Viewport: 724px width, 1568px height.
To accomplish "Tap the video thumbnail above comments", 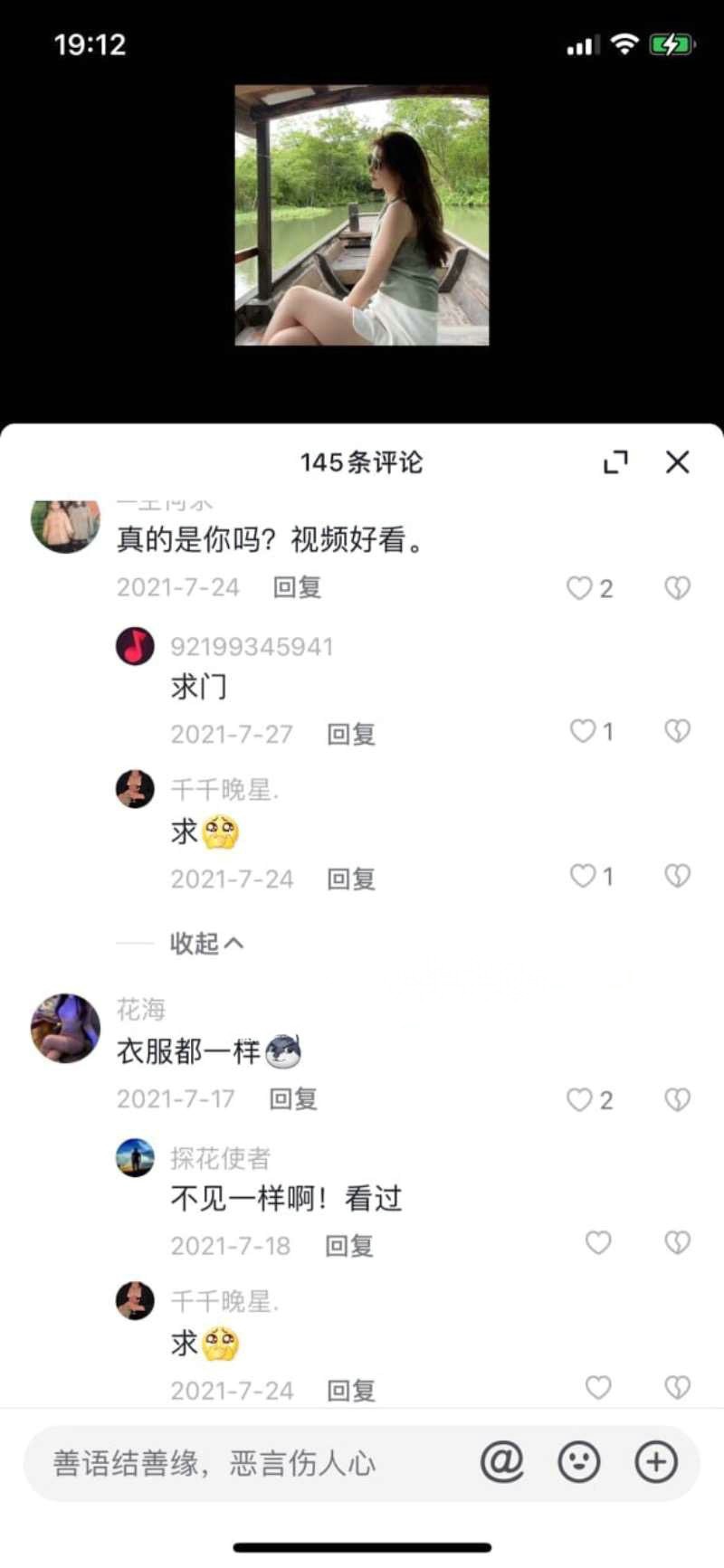I will tap(362, 215).
